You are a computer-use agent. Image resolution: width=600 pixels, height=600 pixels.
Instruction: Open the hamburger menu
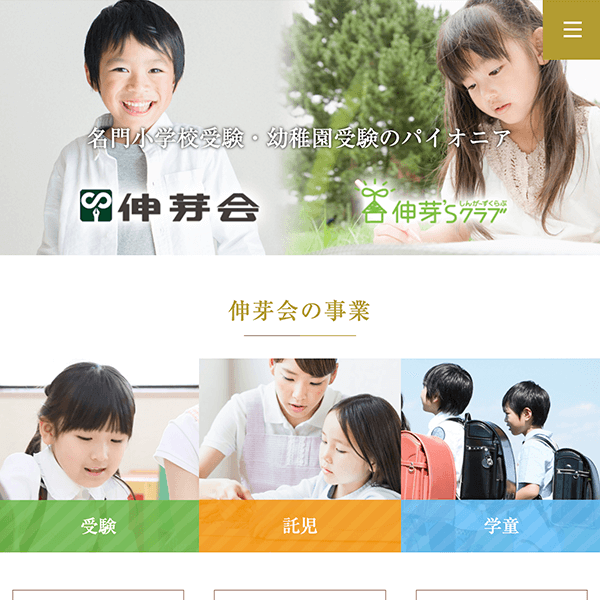(x=572, y=30)
